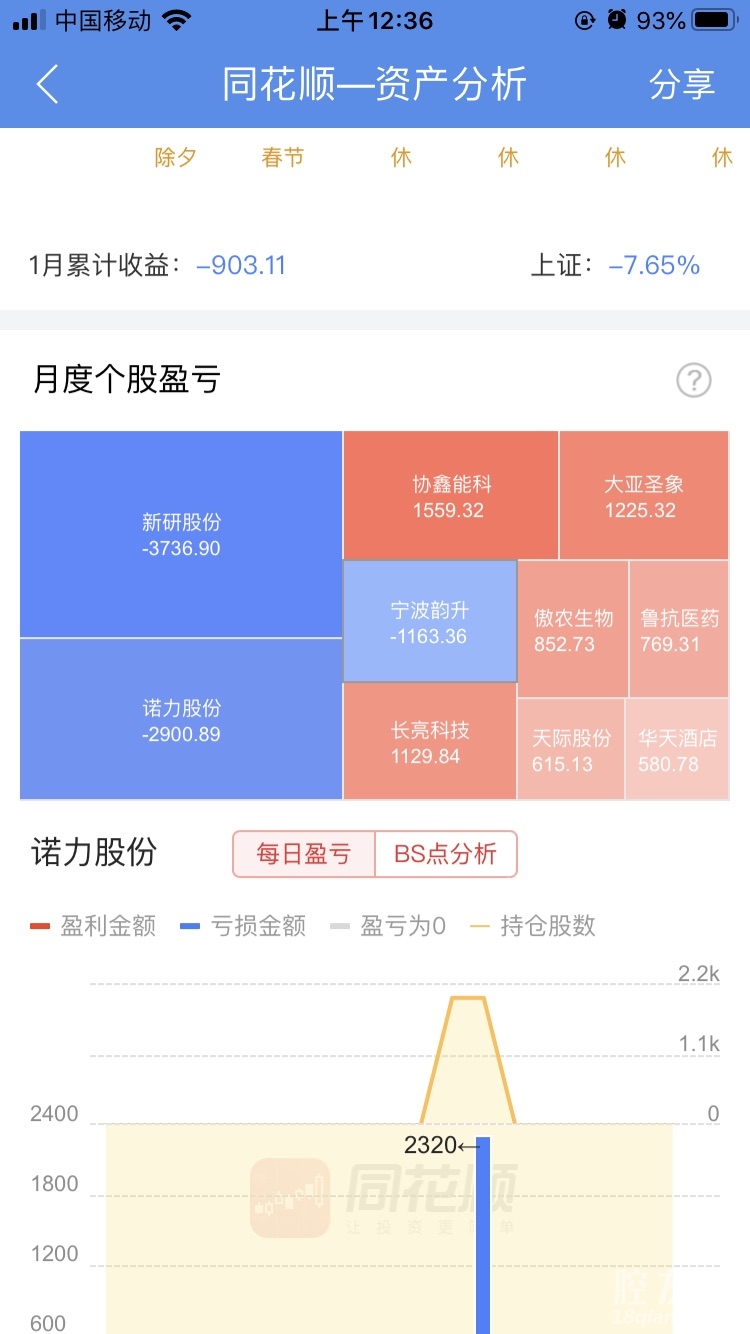Select the 协鑫能科 block in the treemap
The height and width of the screenshot is (1334, 750).
pos(450,496)
